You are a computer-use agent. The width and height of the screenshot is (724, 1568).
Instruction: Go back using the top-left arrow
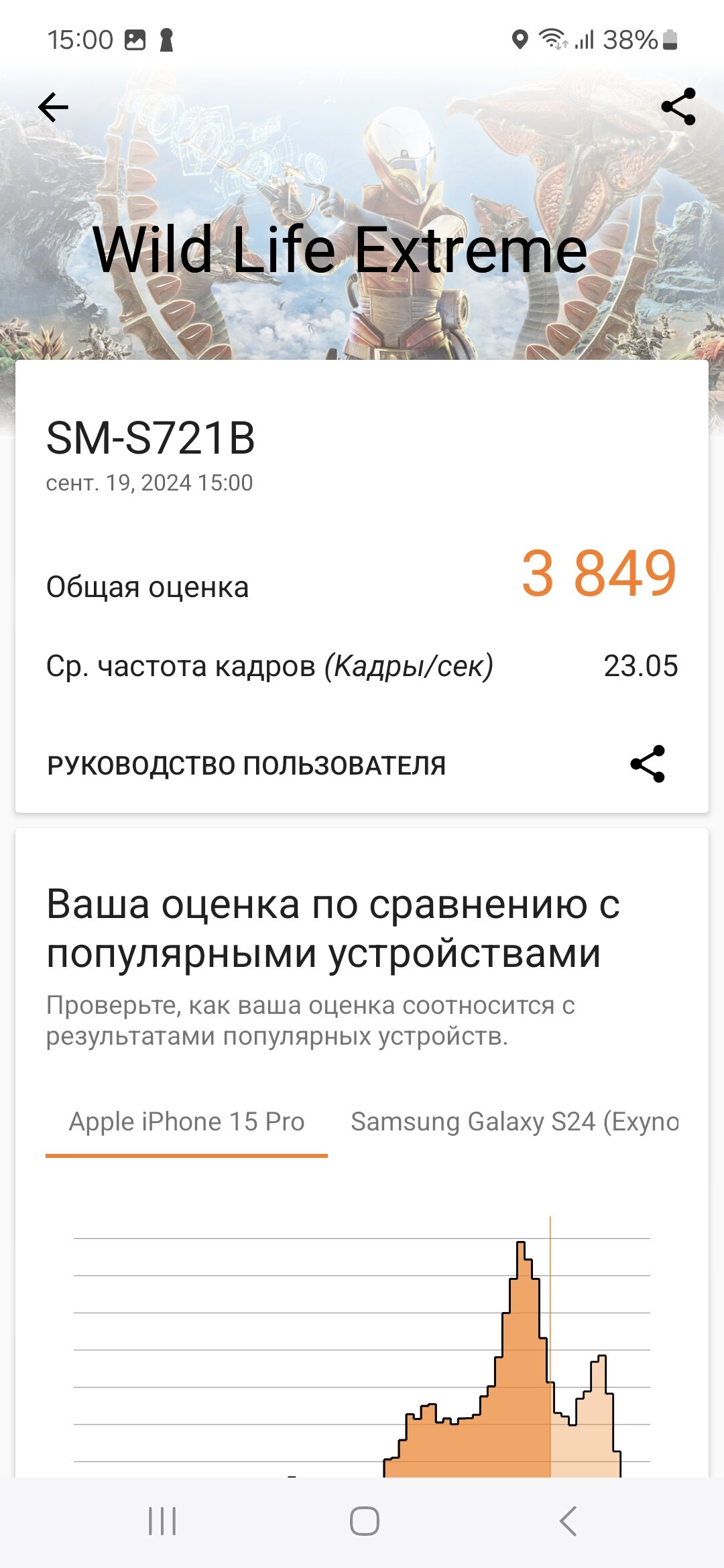tap(54, 107)
